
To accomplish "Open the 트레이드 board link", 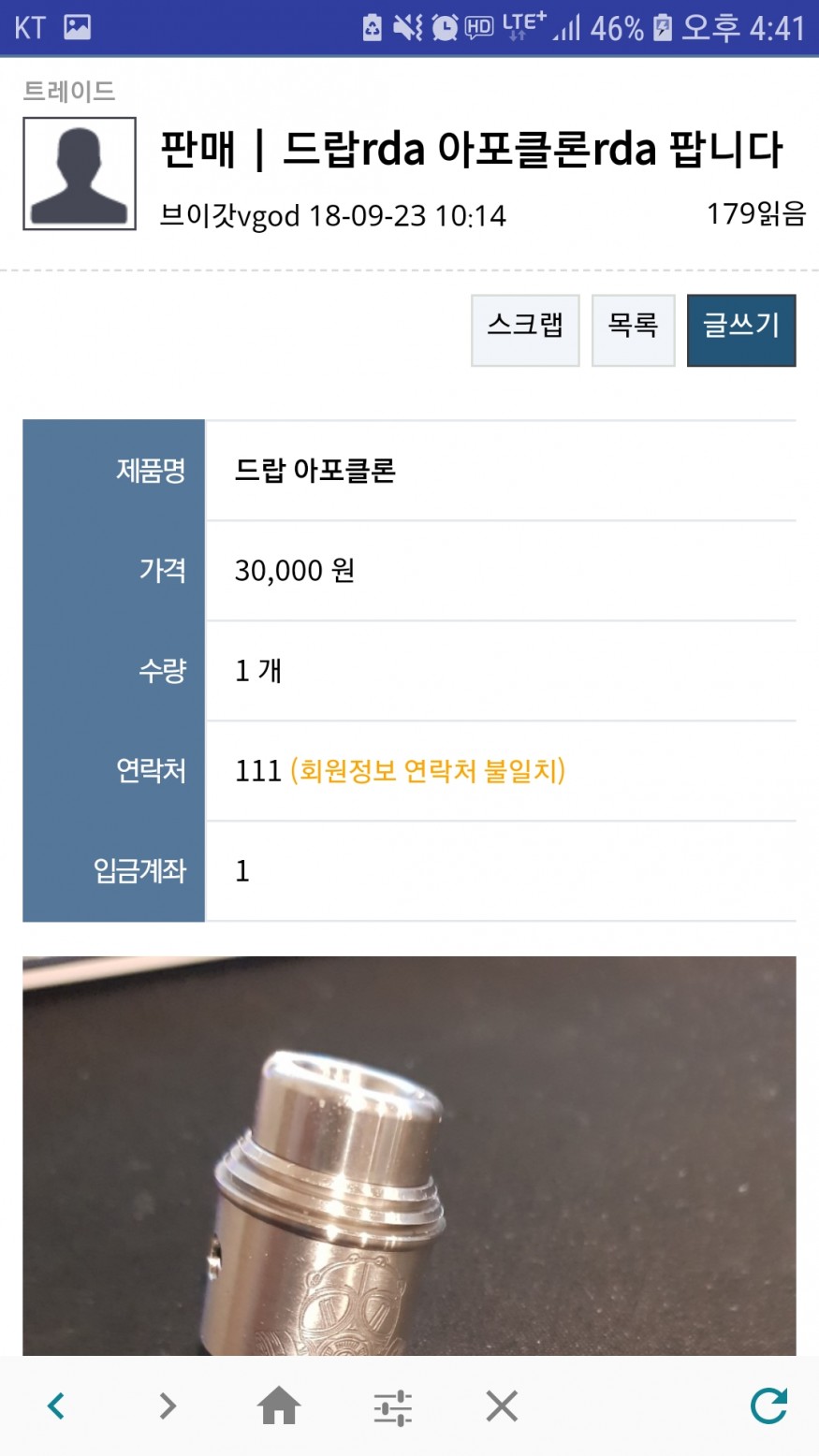I will click(x=69, y=91).
